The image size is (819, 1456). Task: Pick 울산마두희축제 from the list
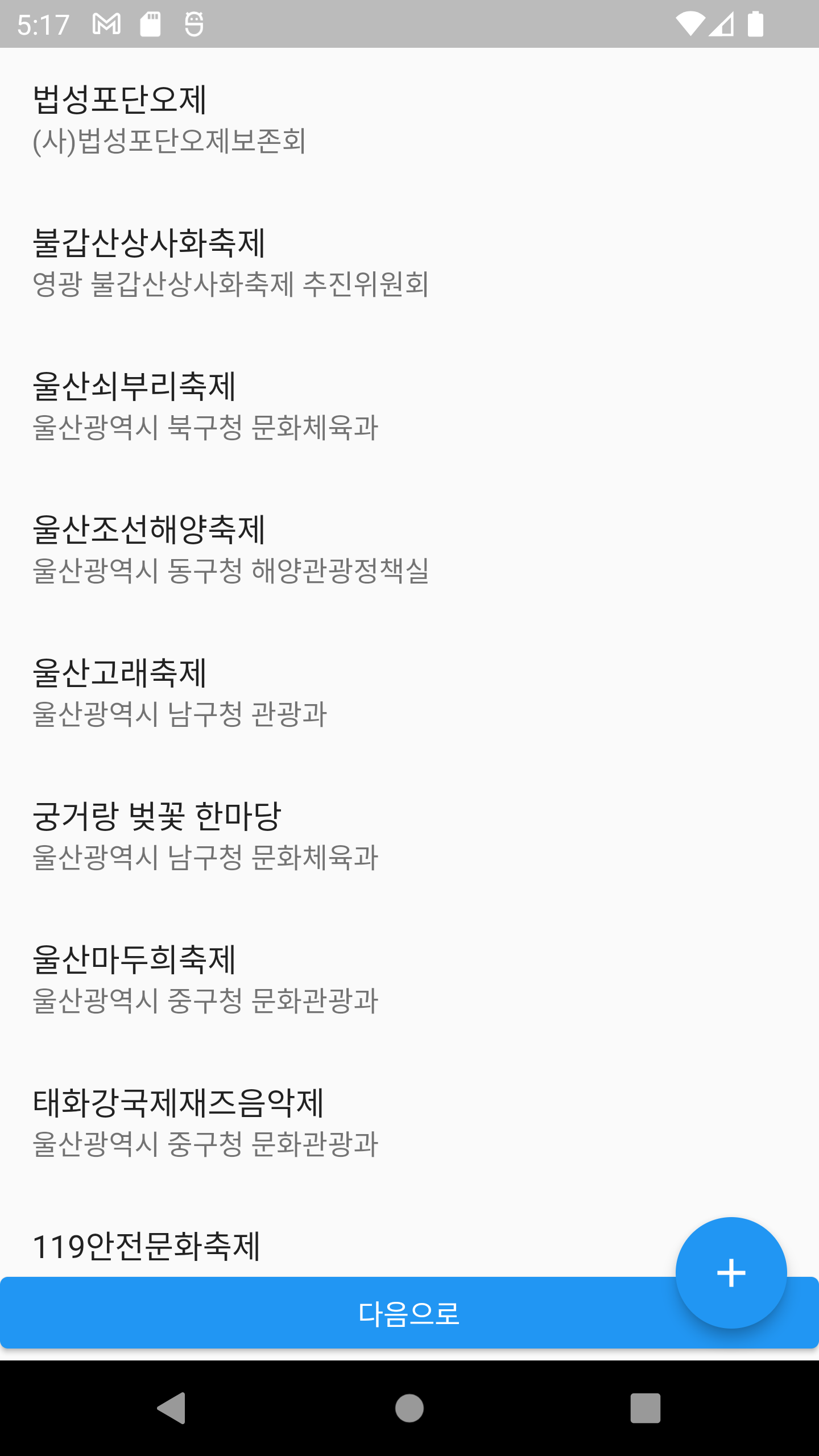409,979
